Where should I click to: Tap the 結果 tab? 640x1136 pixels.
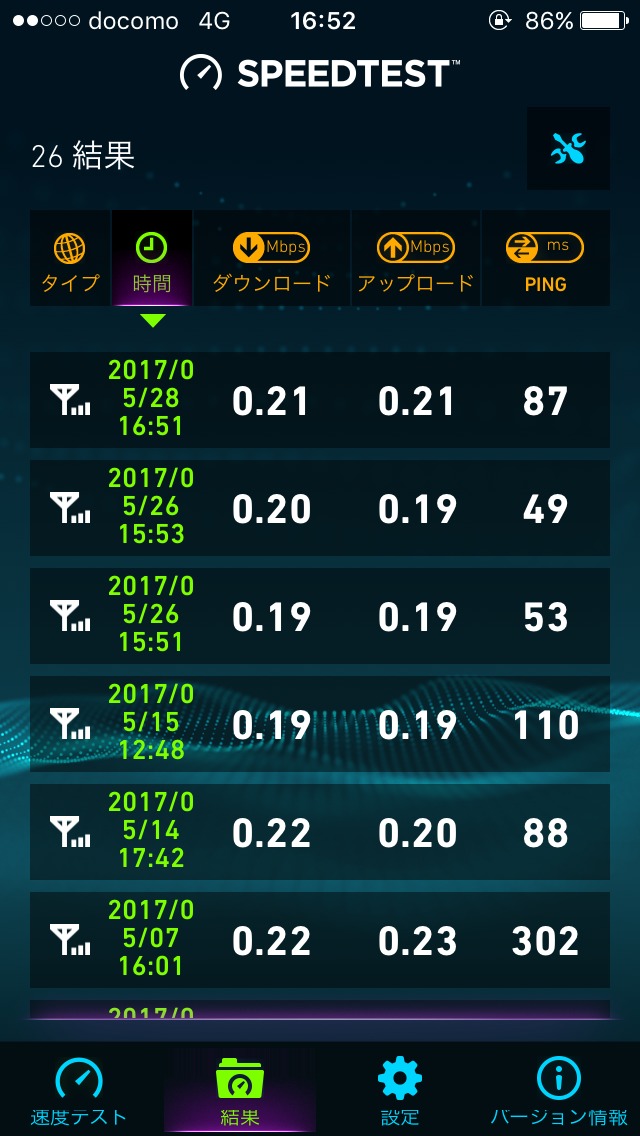[x=240, y=1090]
